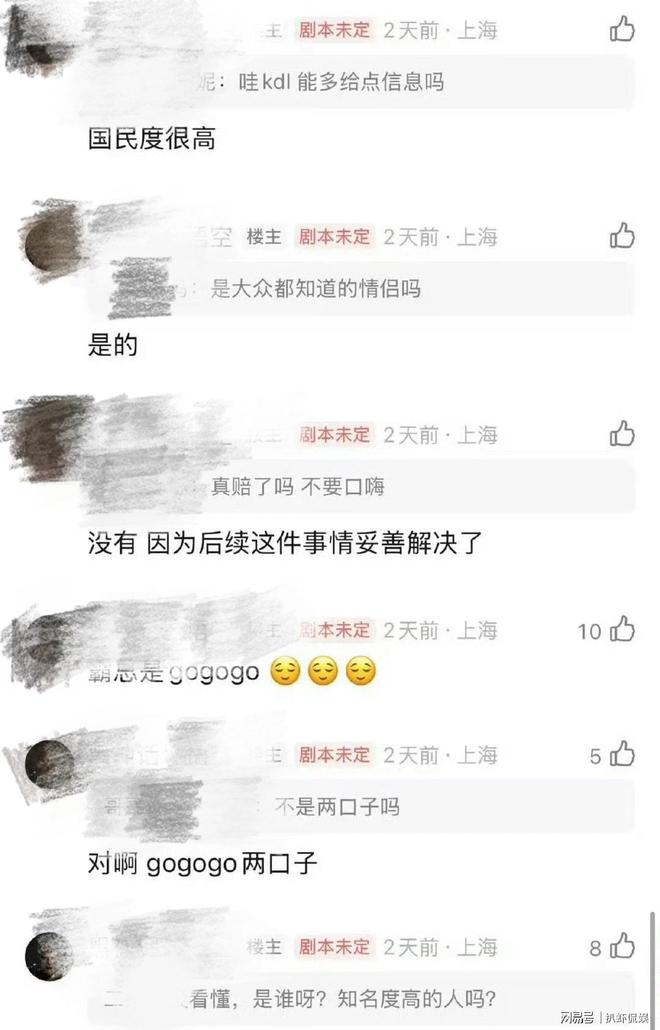The width and height of the screenshot is (660, 1030).
Task: Like the reply "是的"
Action: [x=622, y=237]
